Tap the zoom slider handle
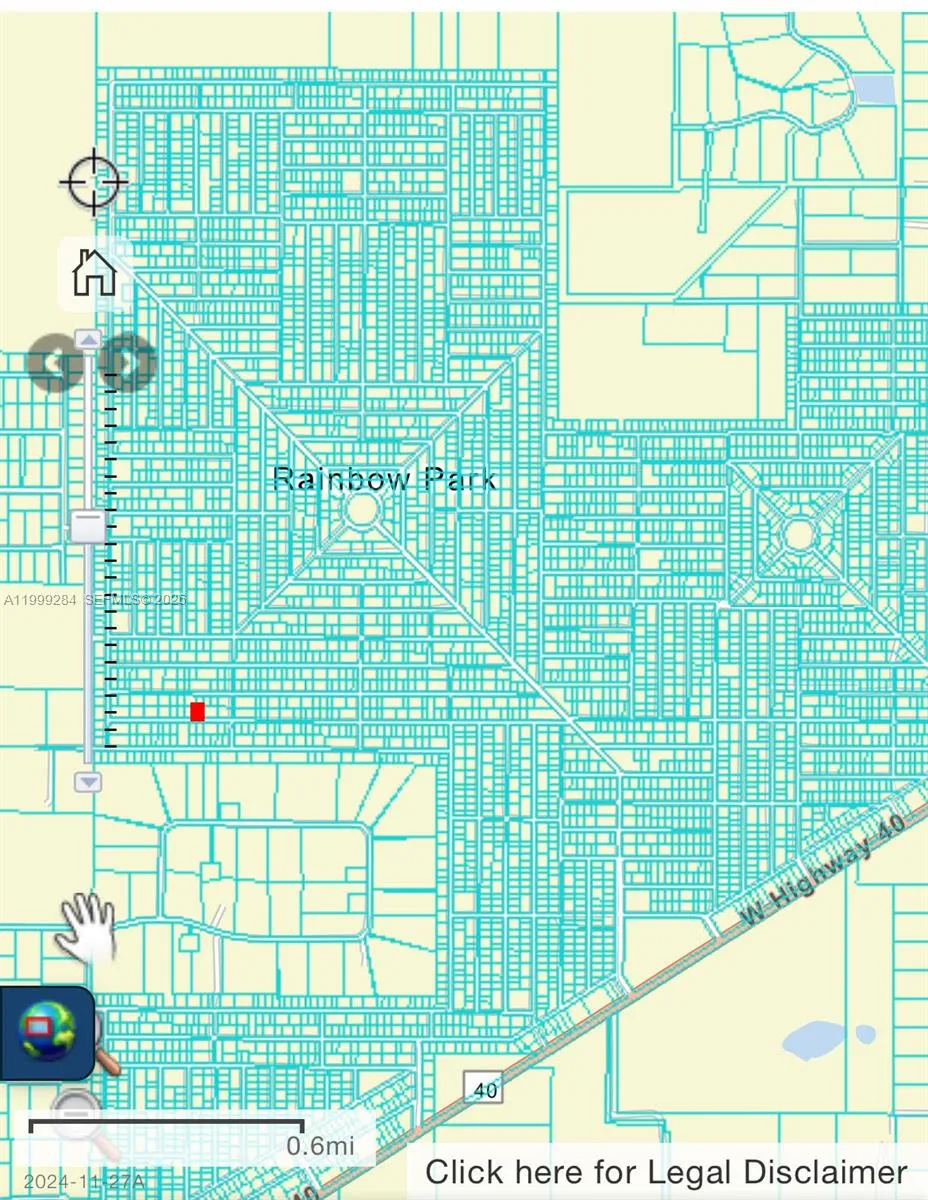928x1200 pixels. click(x=89, y=526)
